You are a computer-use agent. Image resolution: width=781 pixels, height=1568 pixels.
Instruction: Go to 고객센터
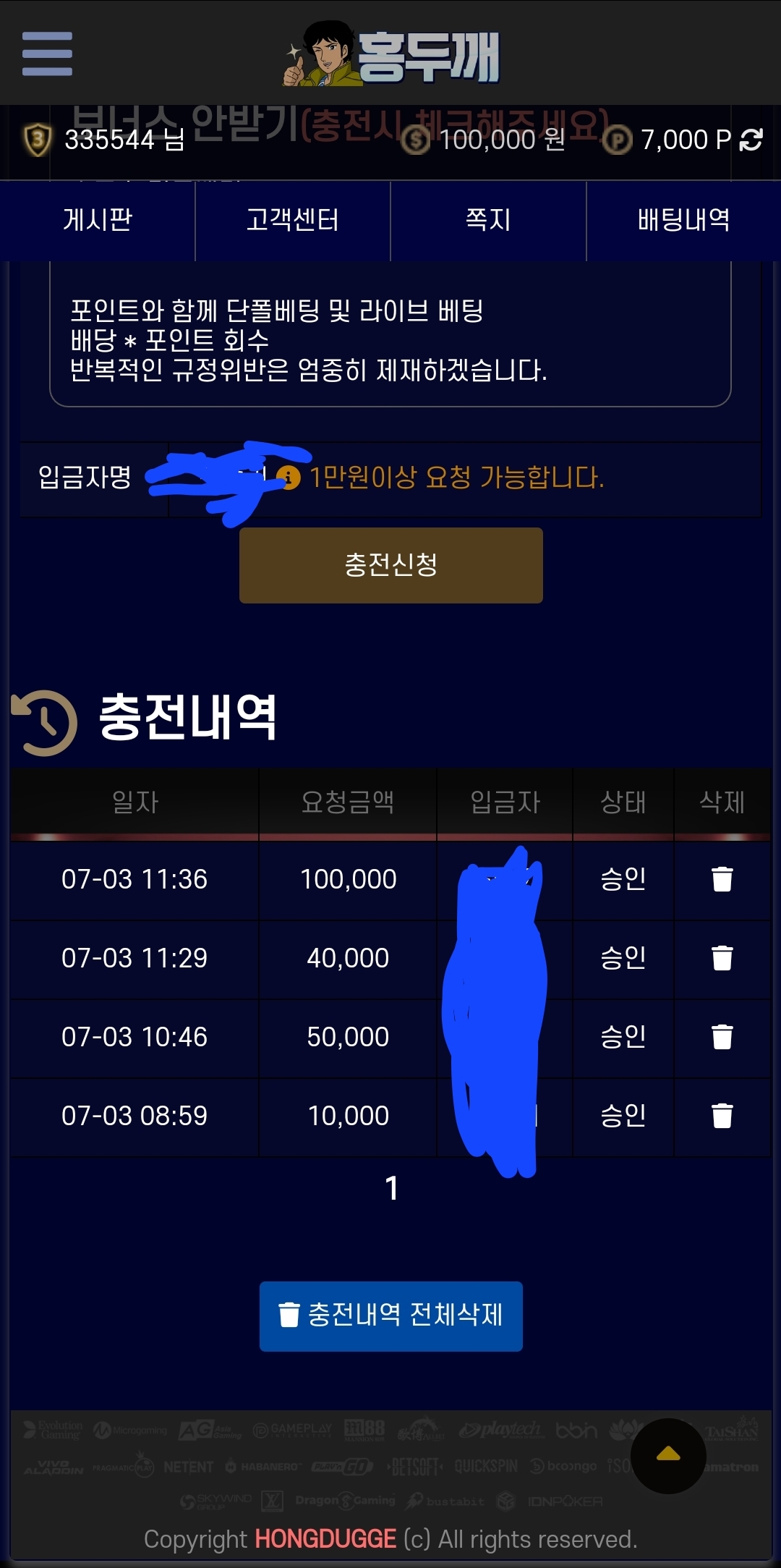coord(293,220)
